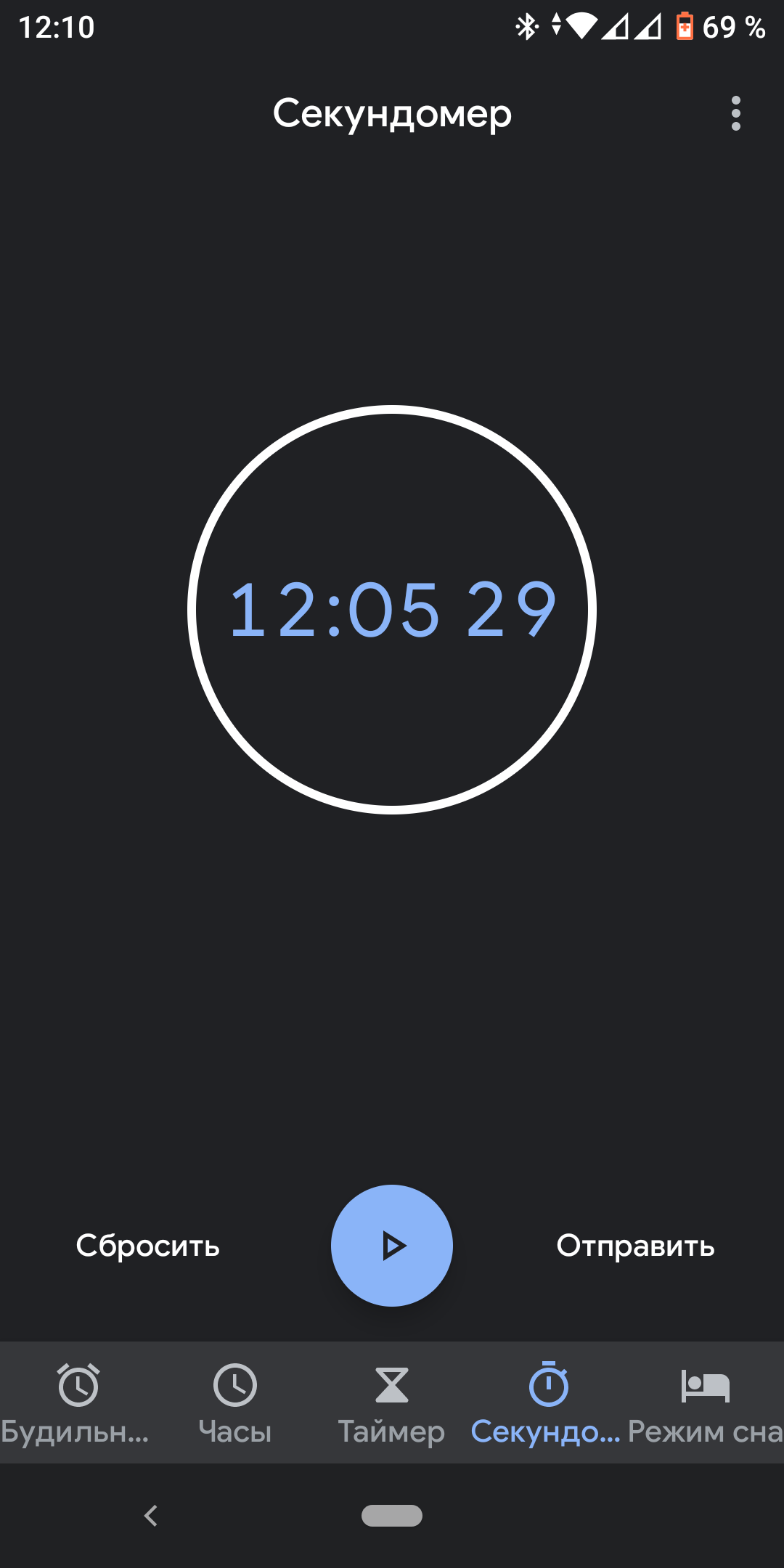The image size is (784, 1568).
Task: Switch to the Будильник tab
Action: point(78,1402)
